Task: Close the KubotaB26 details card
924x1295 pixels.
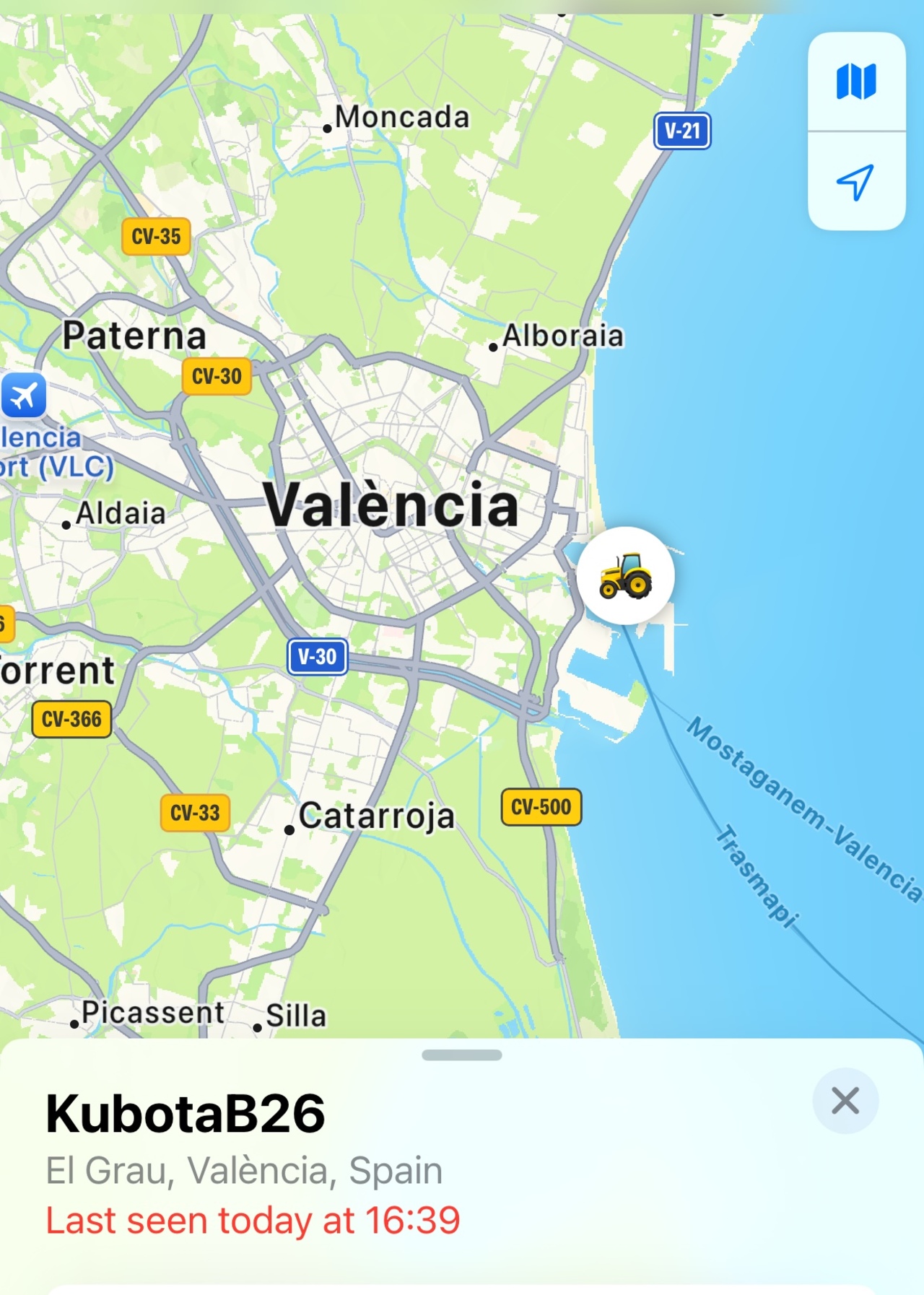Action: 845,1101
